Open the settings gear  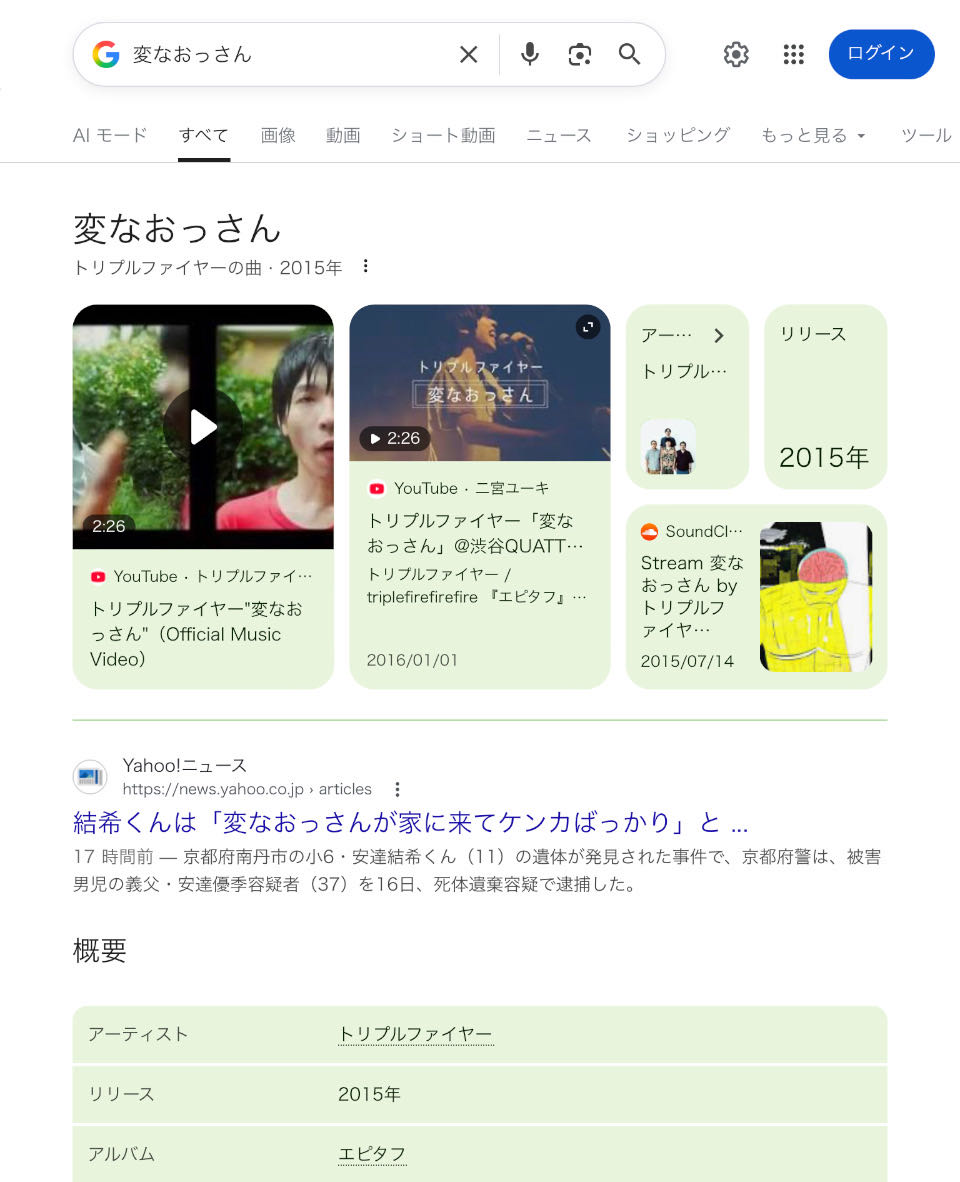click(736, 54)
